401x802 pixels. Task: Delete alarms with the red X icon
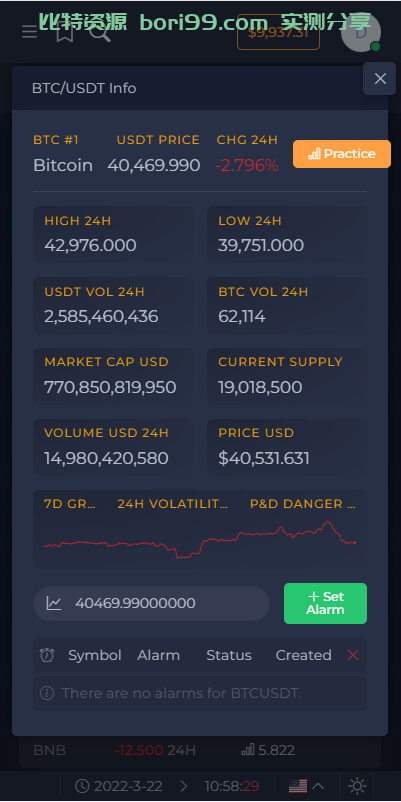[x=353, y=655]
